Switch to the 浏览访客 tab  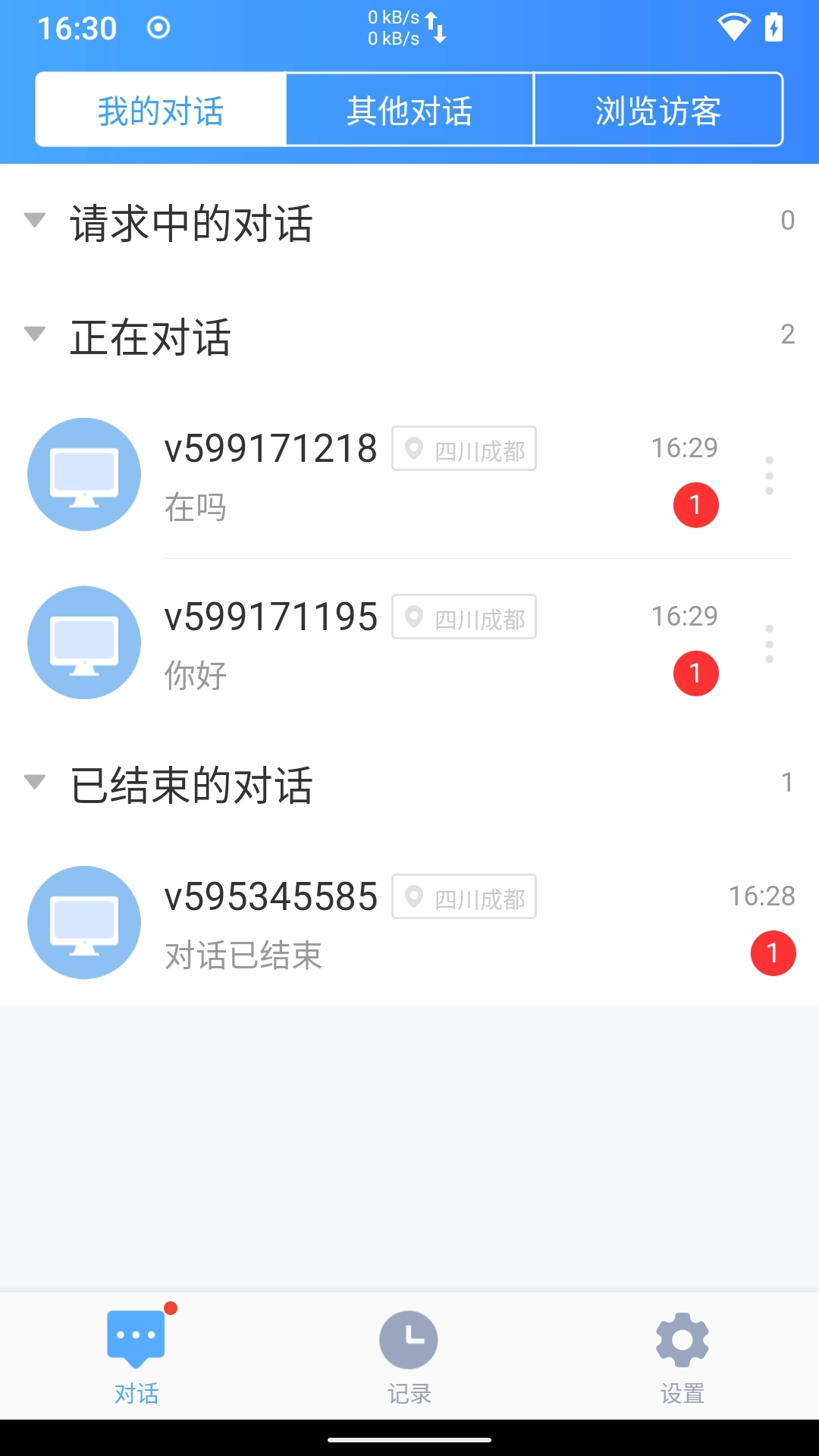658,110
